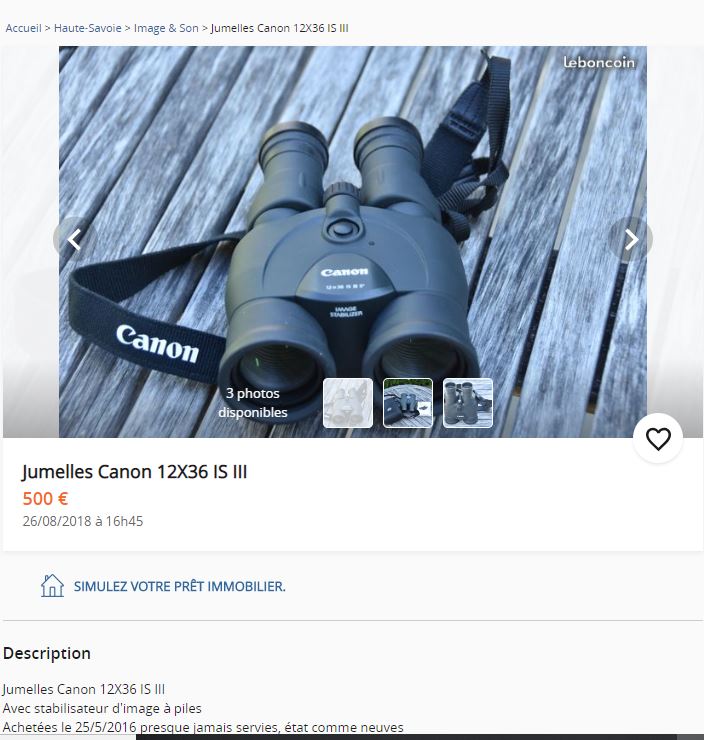Viewport: 704px width, 740px height.
Task: Open the Haute-Savoie breadcrumb link
Action: click(x=87, y=28)
